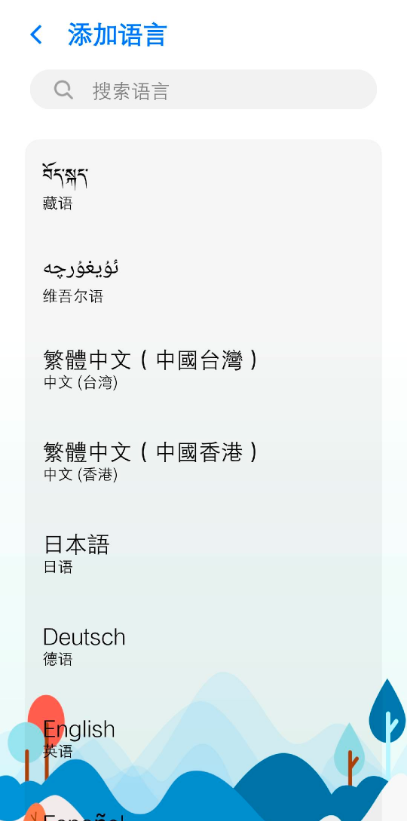Viewport: 407px width, 821px height.
Task: Choose 维吾尔语 (Uyghur) language
Action: pos(203,278)
